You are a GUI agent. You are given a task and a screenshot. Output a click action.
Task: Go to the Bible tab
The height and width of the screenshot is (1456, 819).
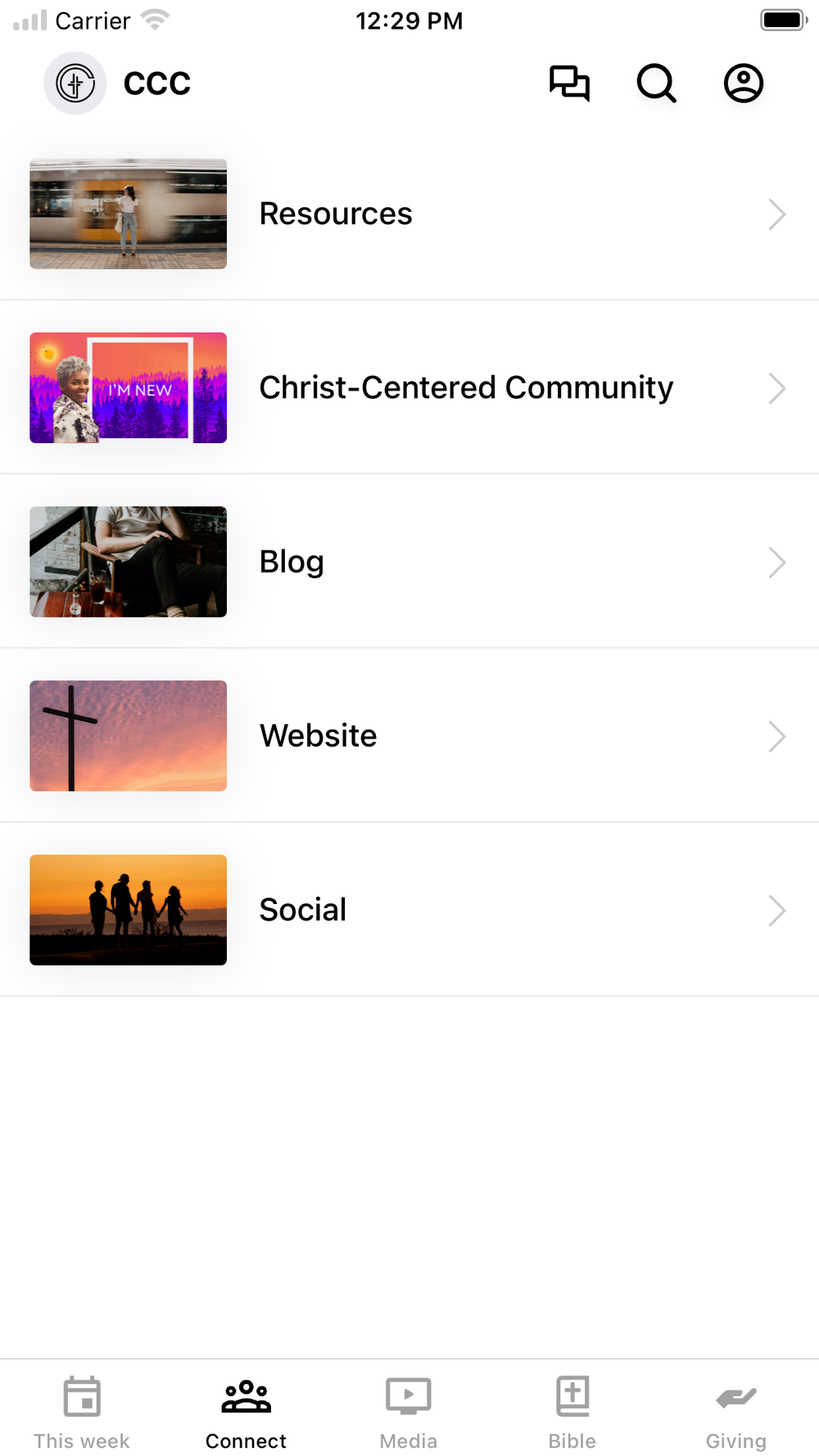(572, 1412)
